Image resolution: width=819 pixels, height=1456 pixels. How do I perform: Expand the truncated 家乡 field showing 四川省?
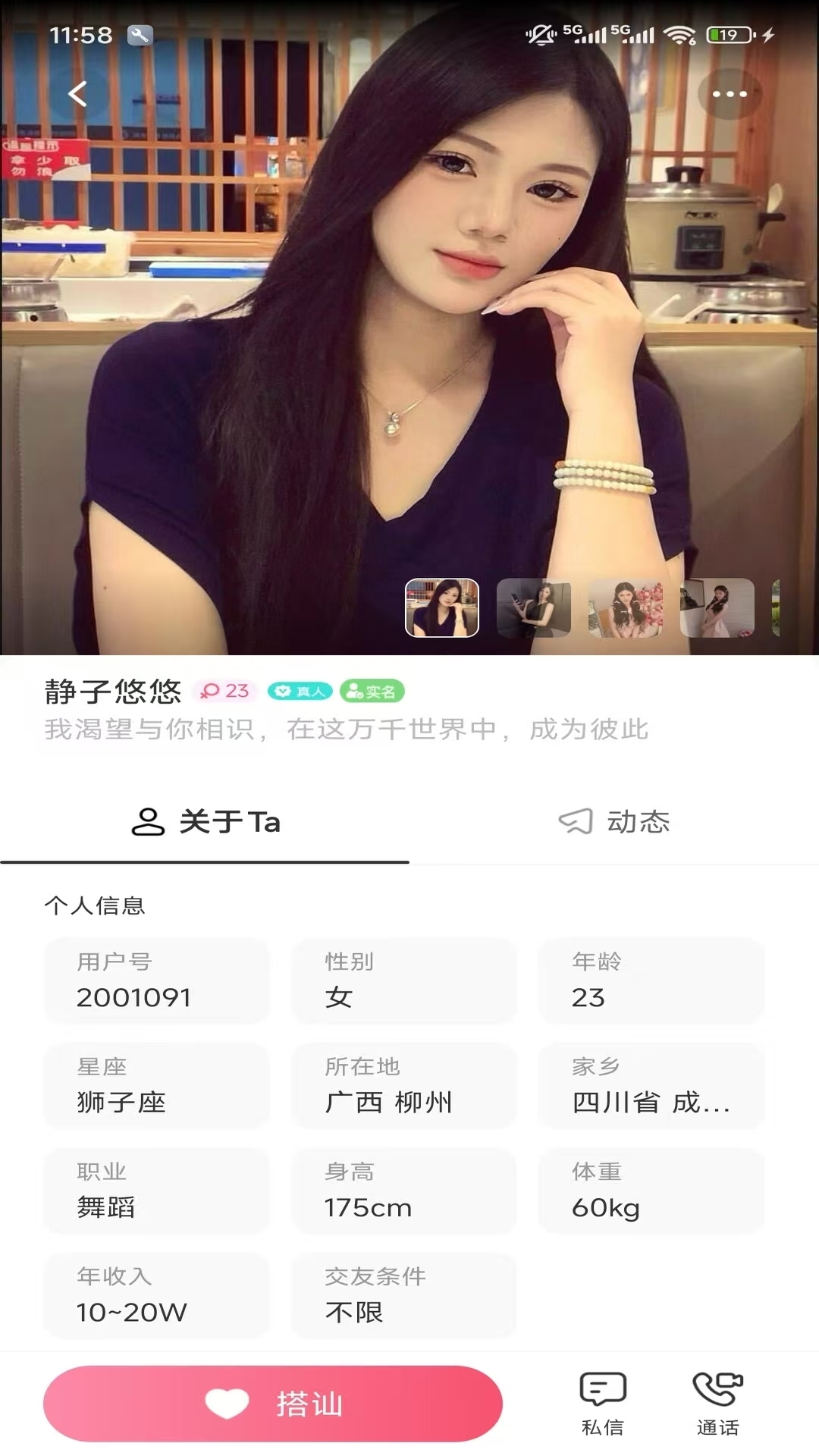click(651, 1086)
